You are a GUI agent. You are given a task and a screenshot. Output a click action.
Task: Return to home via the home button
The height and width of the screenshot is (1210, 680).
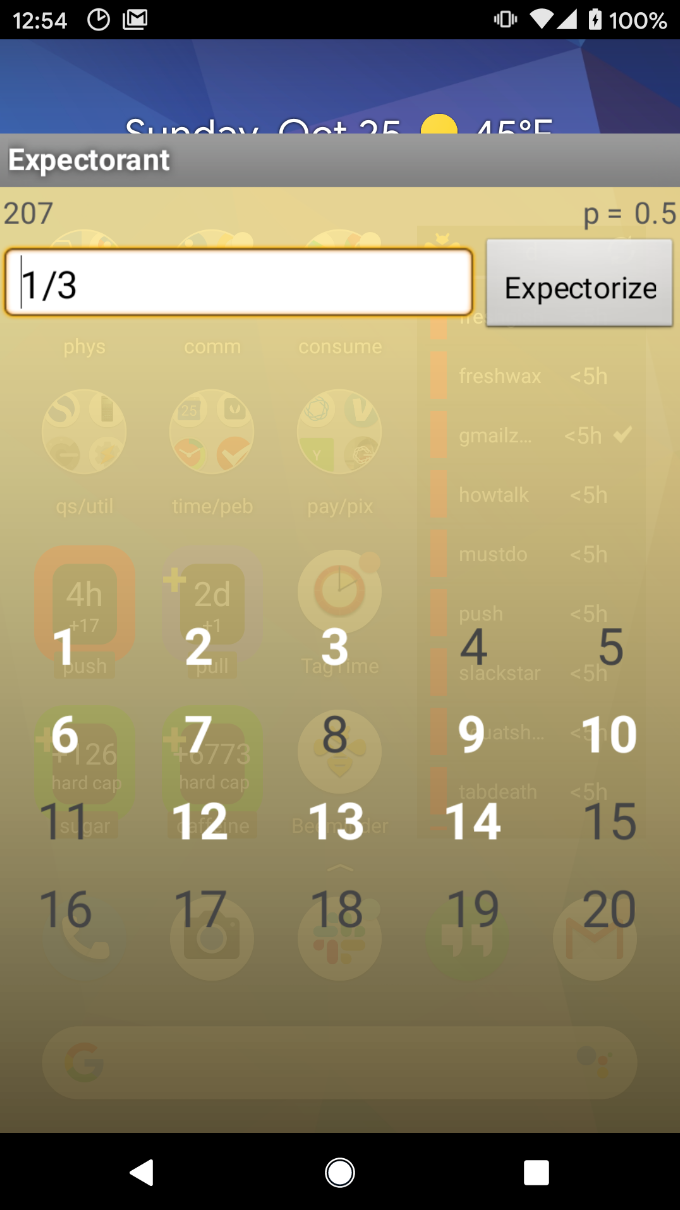click(340, 1172)
